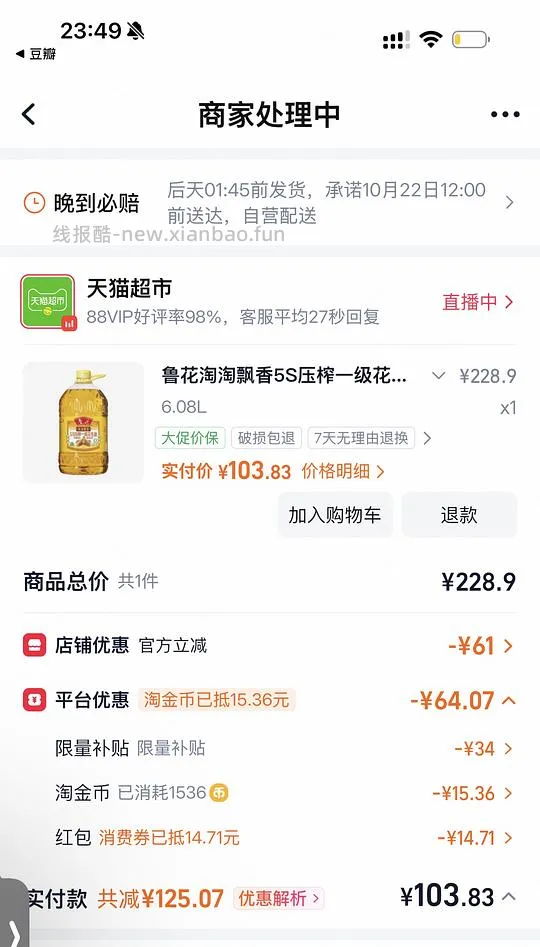The height and width of the screenshot is (947, 540).
Task: Tap the 加入购物车 button
Action: click(335, 515)
